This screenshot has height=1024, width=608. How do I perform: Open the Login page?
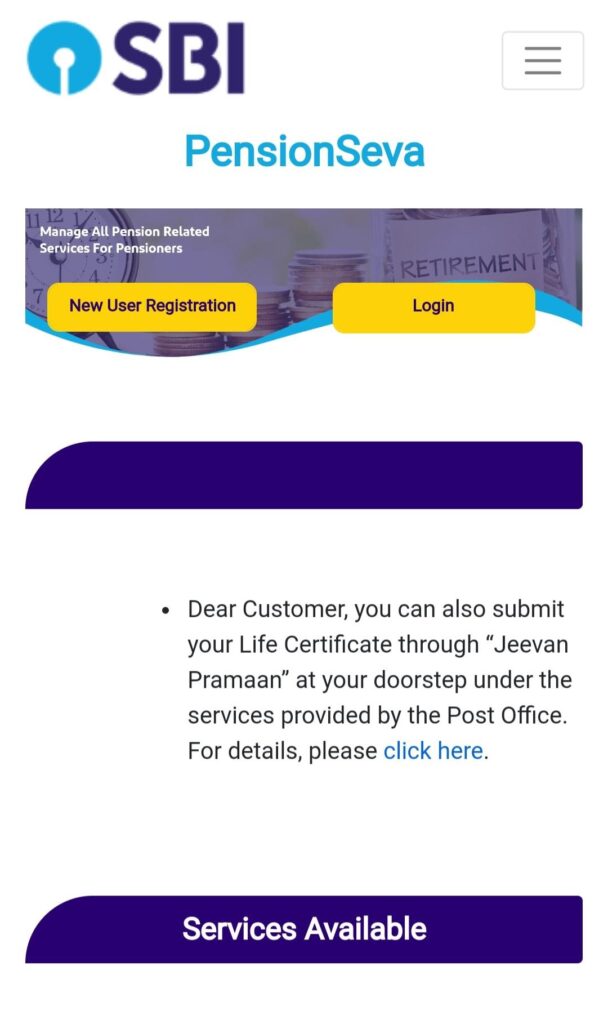[433, 306]
